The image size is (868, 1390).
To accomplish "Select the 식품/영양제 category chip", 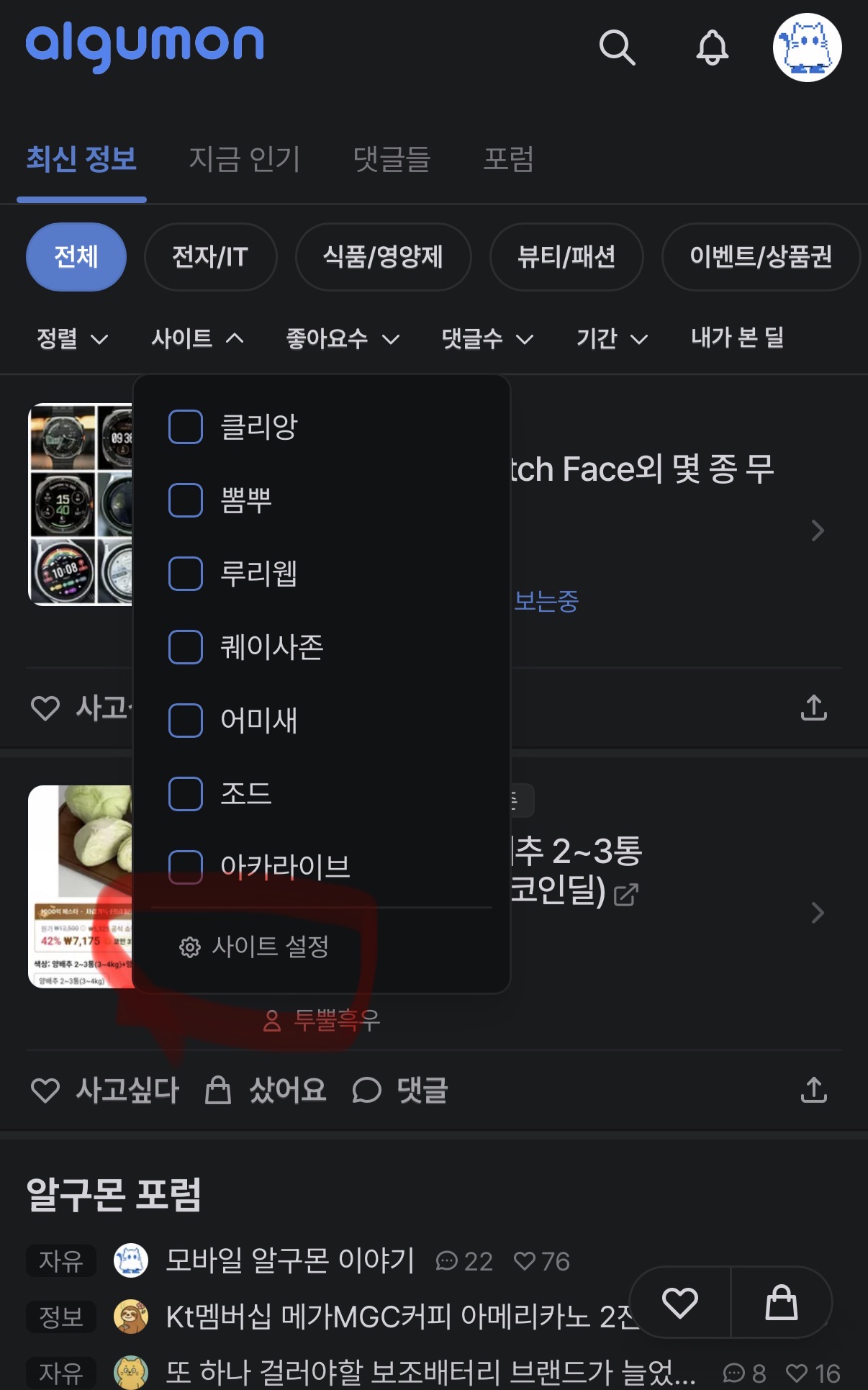I will click(383, 257).
